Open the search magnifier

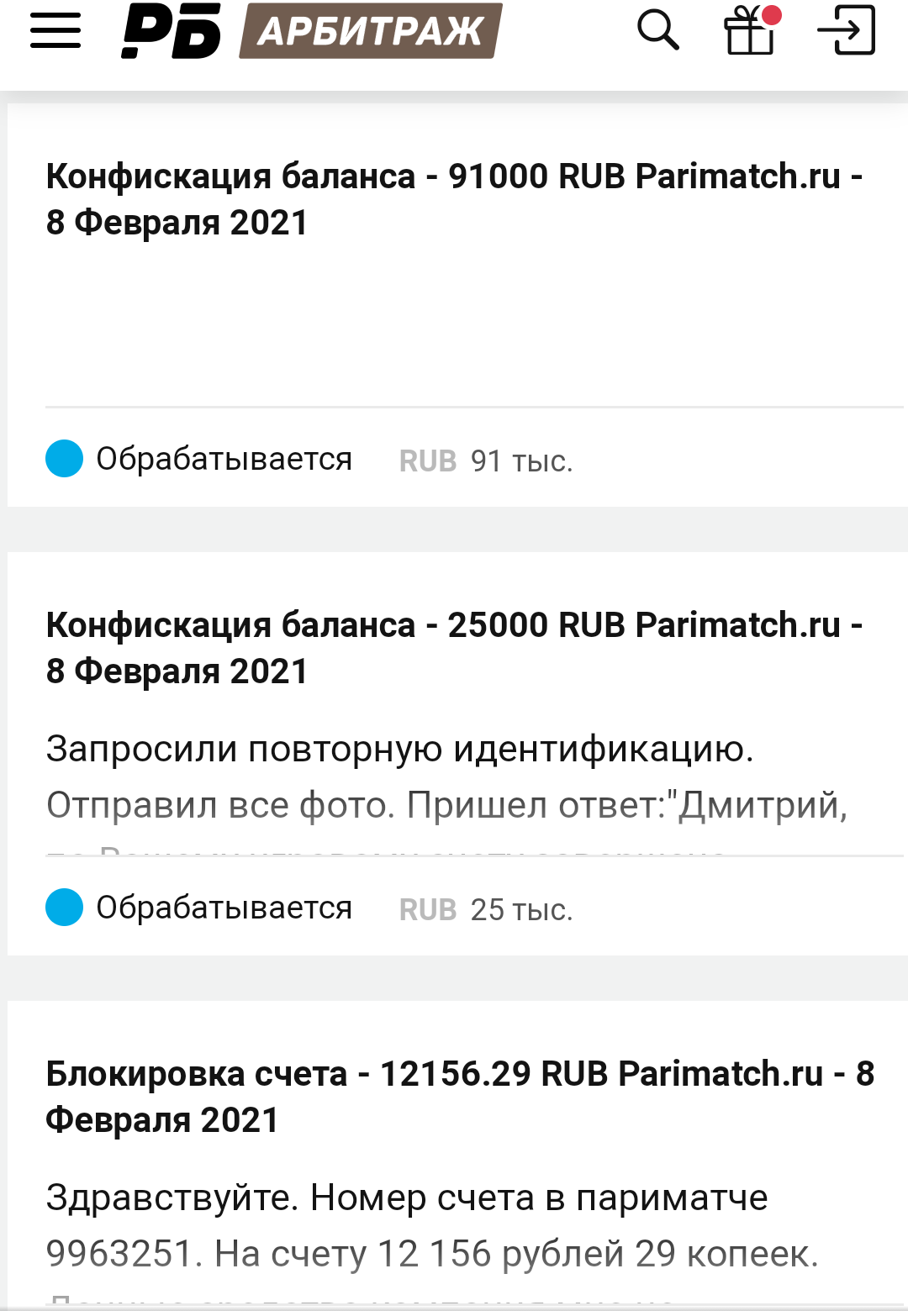tap(657, 31)
